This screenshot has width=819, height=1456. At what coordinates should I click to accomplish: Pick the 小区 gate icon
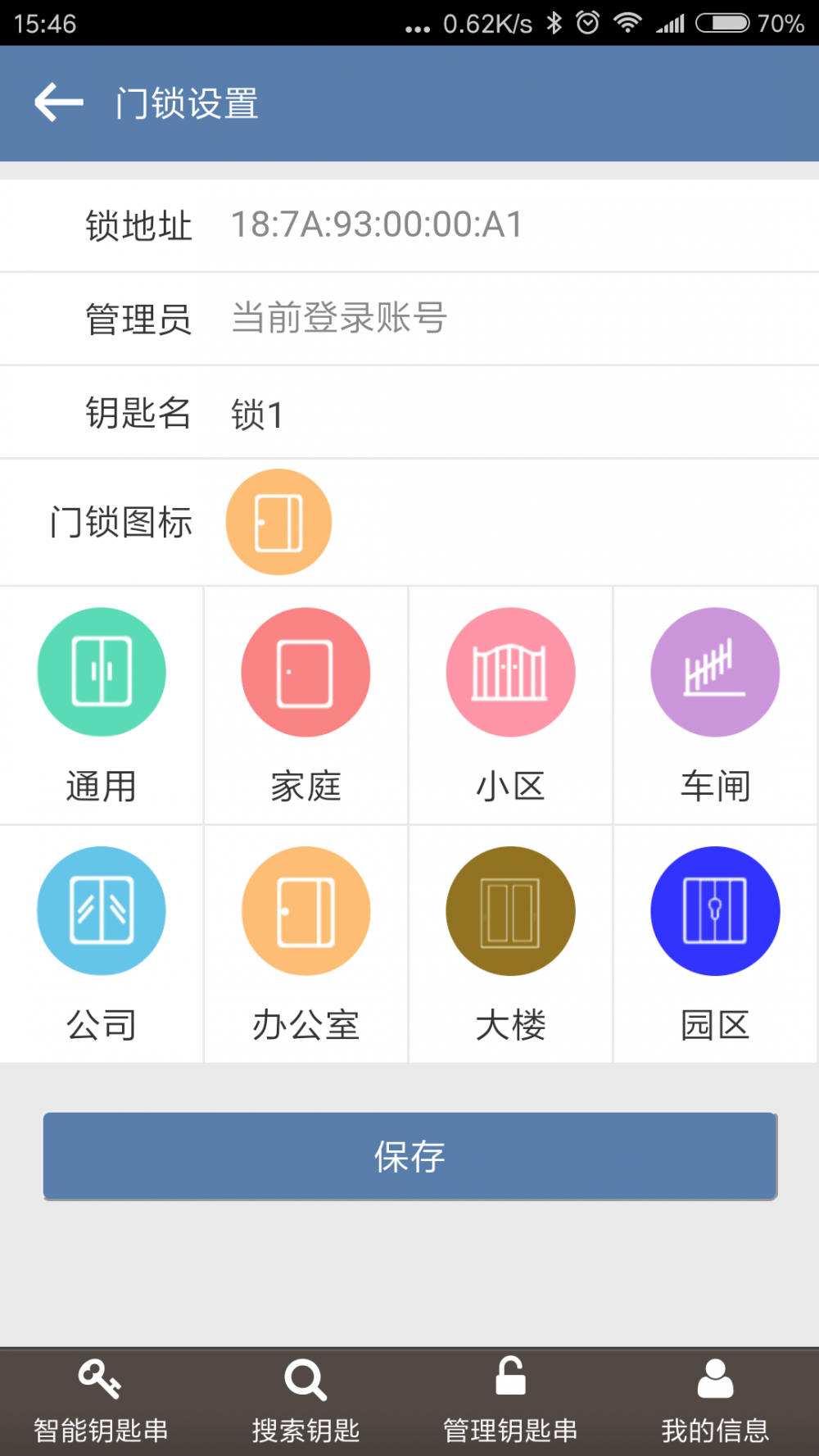click(x=510, y=673)
